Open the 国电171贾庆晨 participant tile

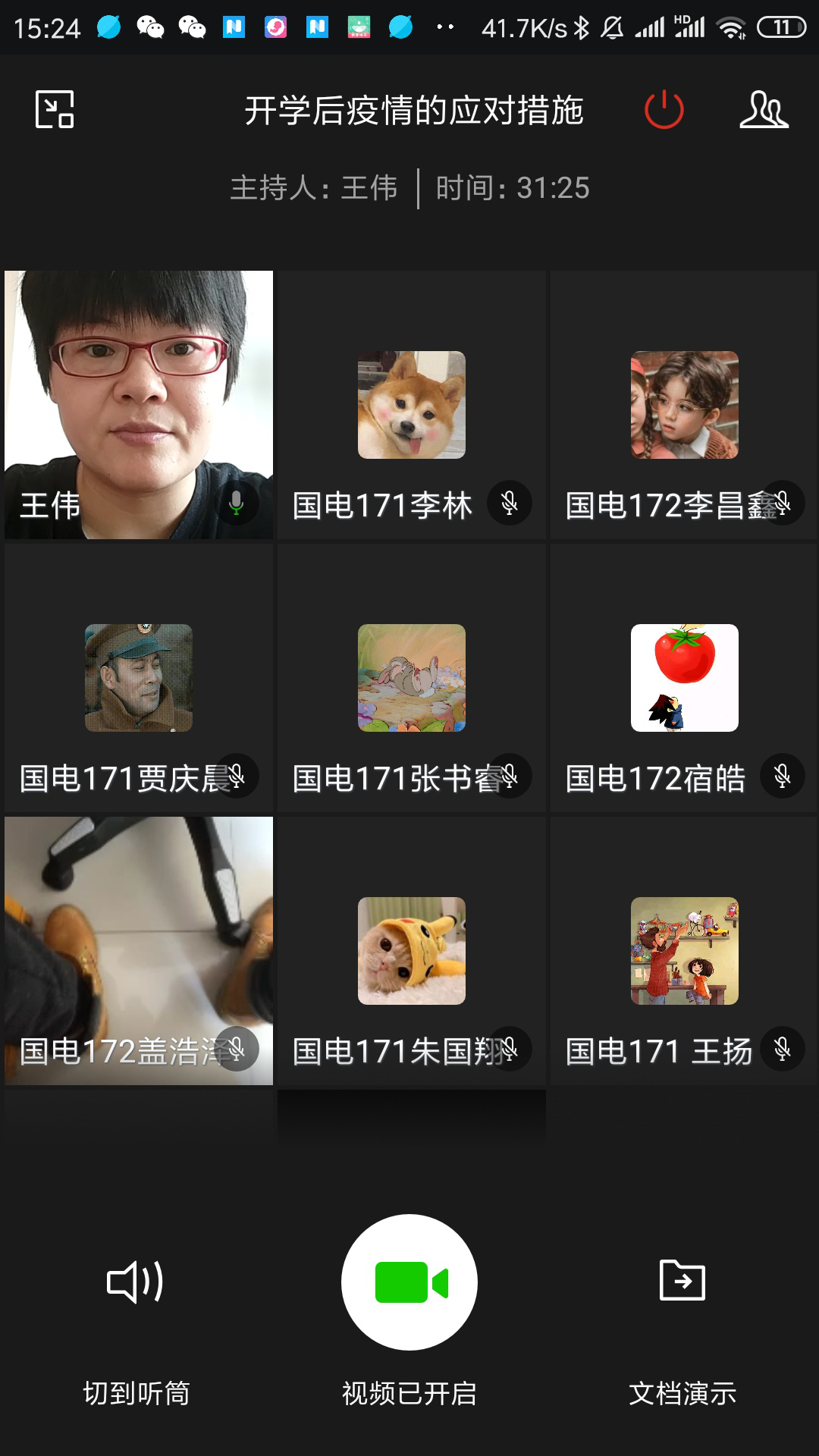click(x=139, y=677)
